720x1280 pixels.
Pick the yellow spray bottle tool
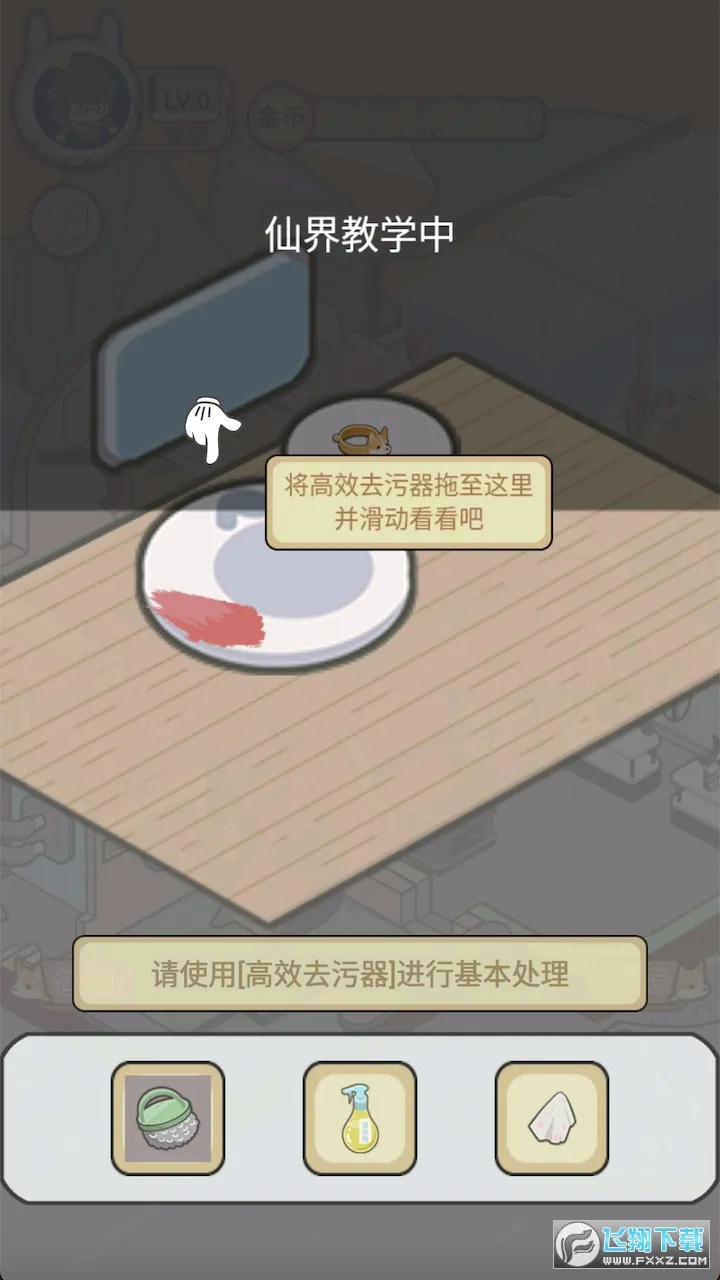(x=360, y=1117)
